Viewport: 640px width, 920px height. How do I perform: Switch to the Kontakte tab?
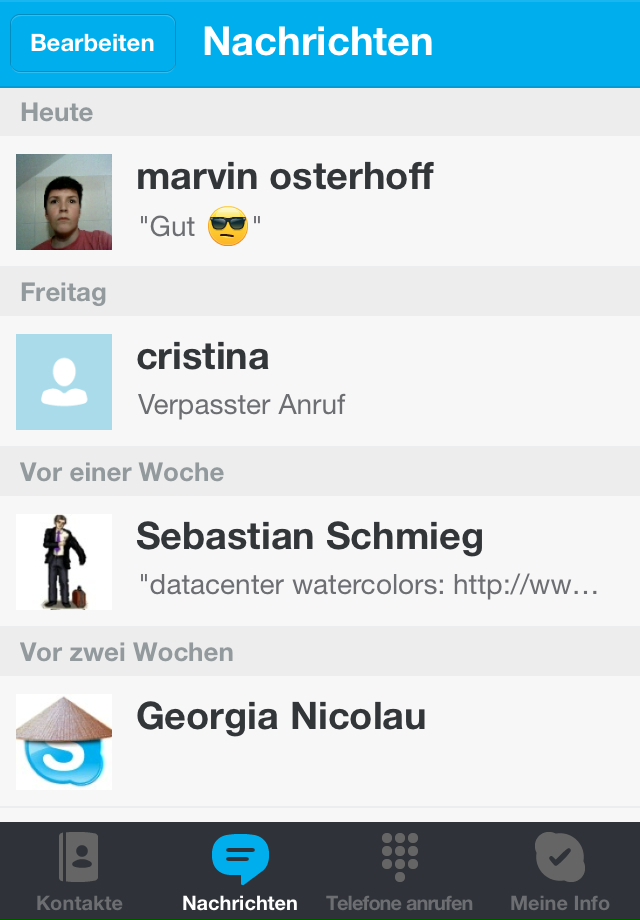[x=80, y=872]
